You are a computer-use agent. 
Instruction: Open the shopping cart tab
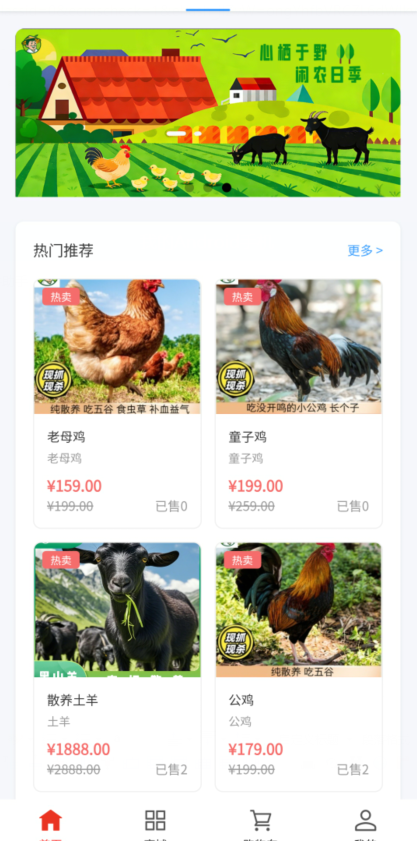(x=261, y=823)
